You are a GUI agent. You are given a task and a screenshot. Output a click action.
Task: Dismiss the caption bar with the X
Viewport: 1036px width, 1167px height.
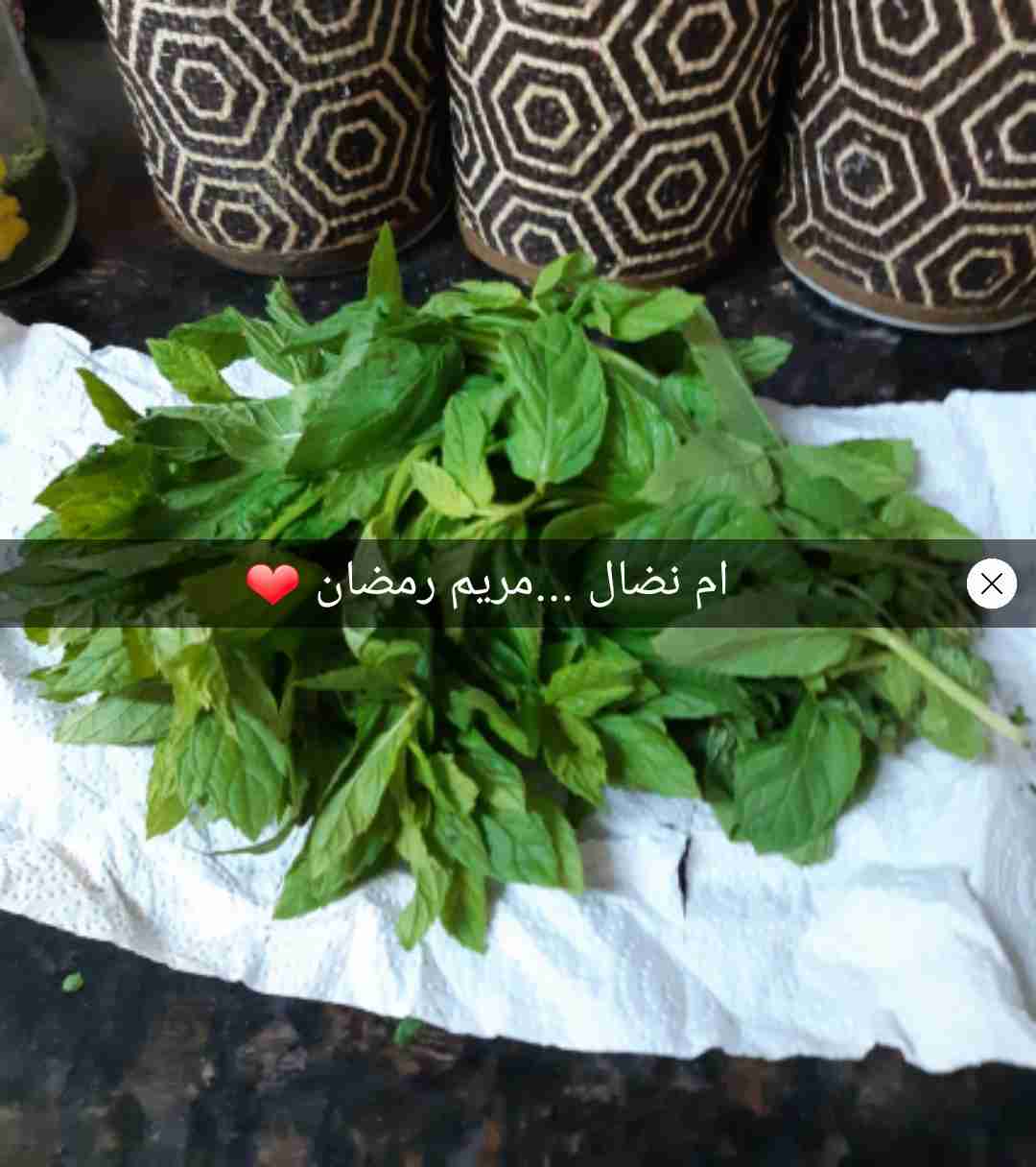coord(991,583)
